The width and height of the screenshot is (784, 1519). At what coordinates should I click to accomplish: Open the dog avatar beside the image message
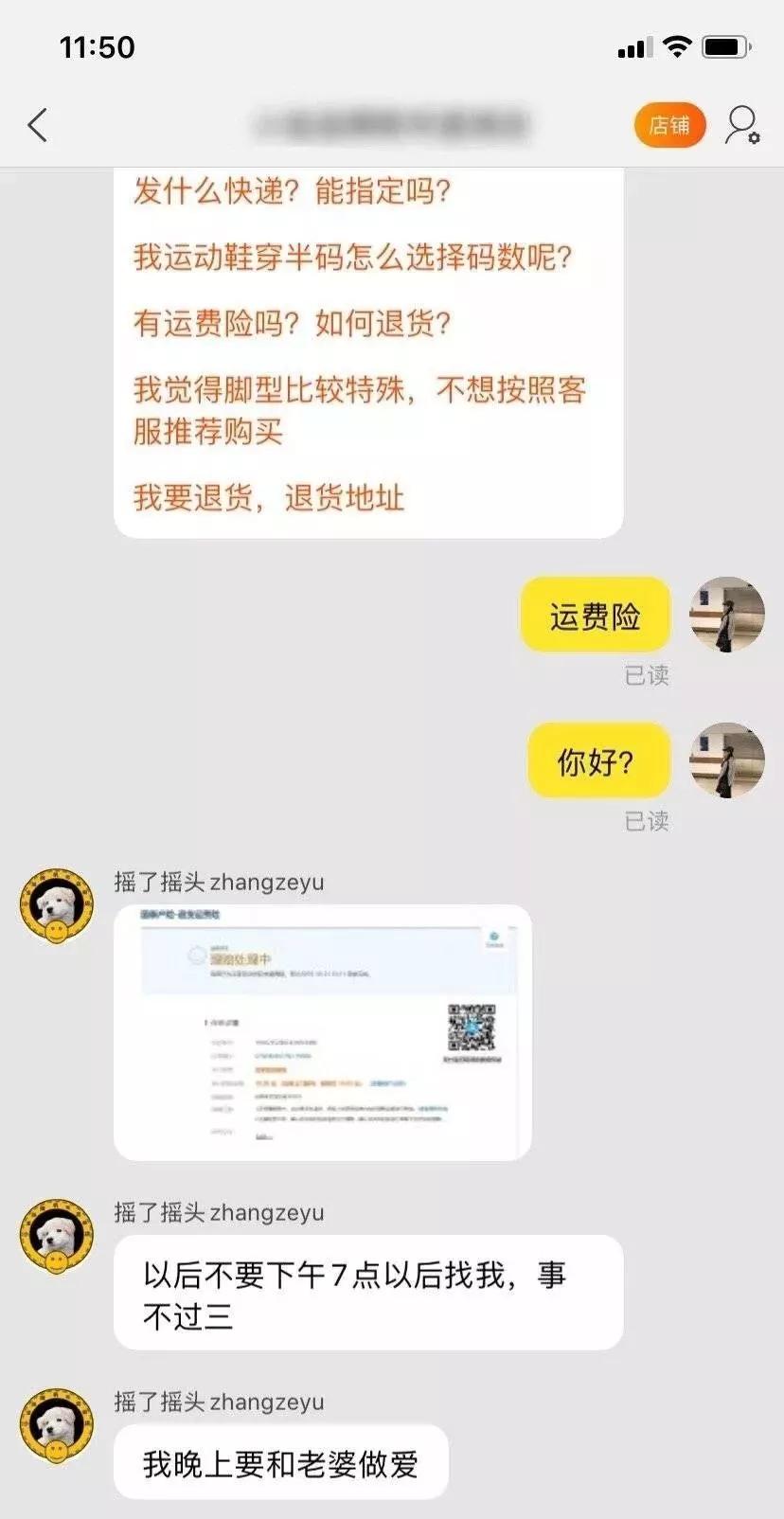[x=57, y=906]
